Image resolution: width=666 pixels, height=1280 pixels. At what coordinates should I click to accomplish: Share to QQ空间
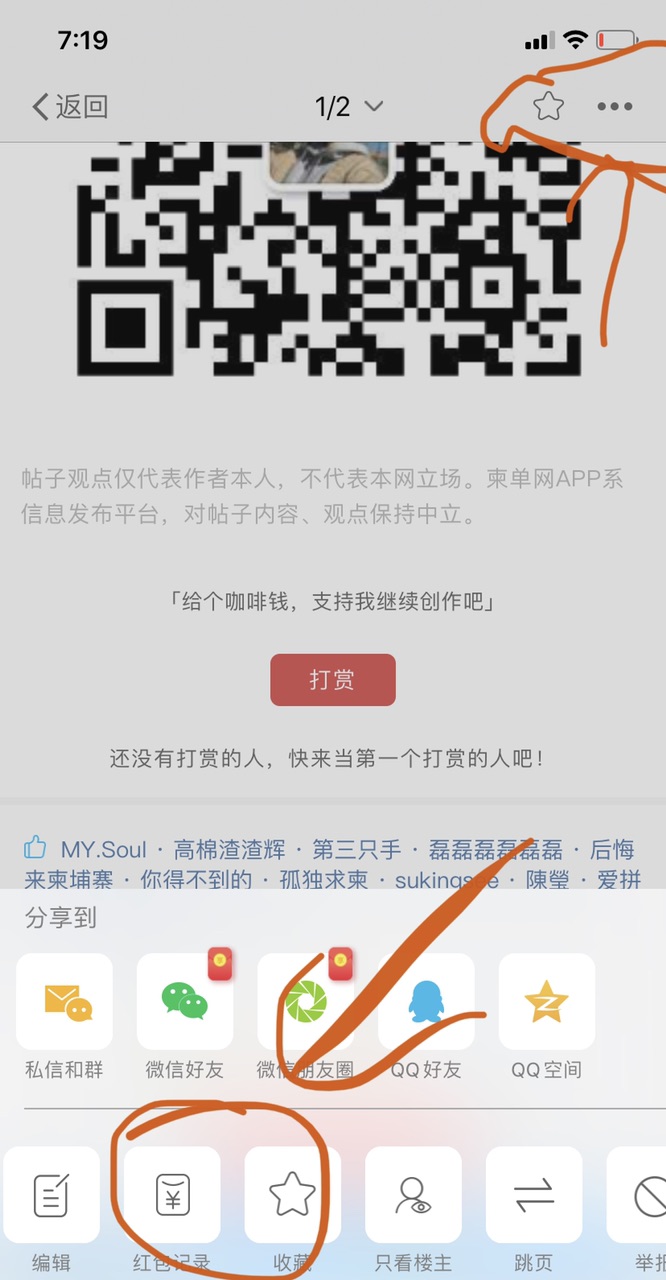tap(547, 1002)
